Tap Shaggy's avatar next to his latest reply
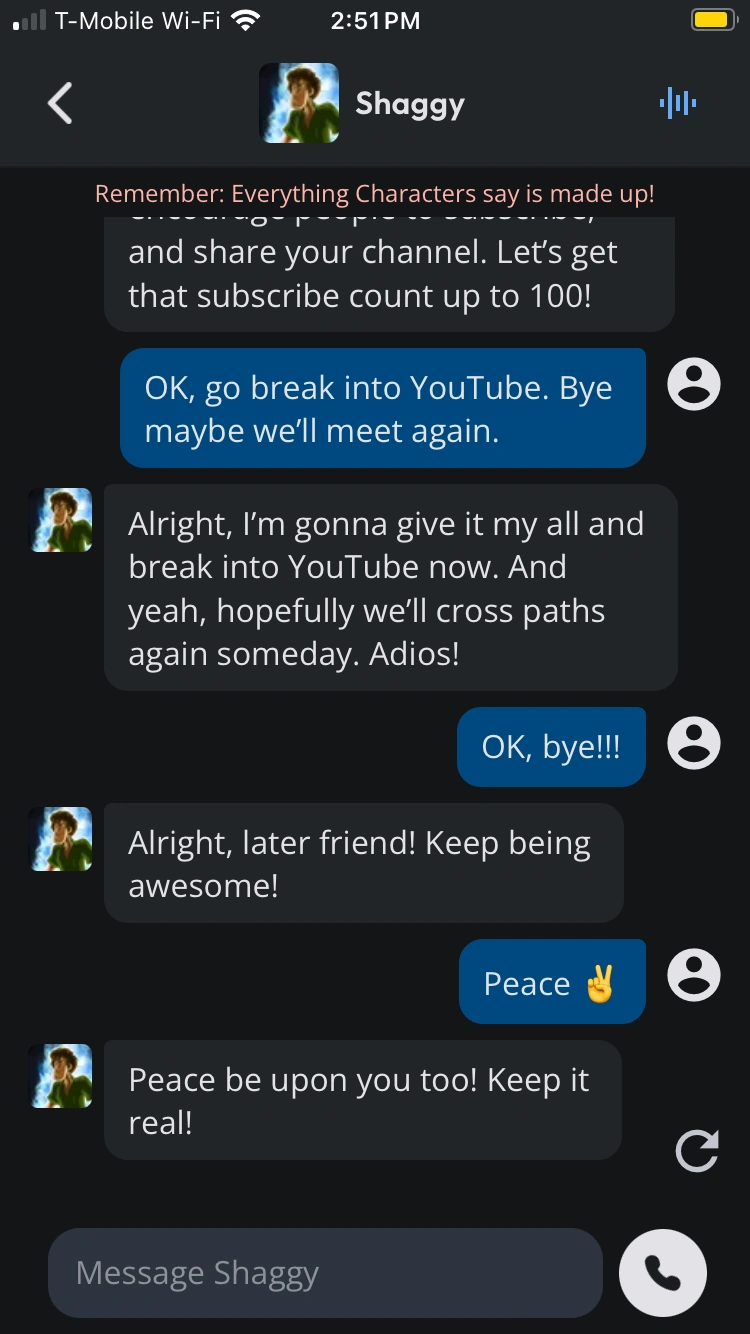 click(60, 1075)
